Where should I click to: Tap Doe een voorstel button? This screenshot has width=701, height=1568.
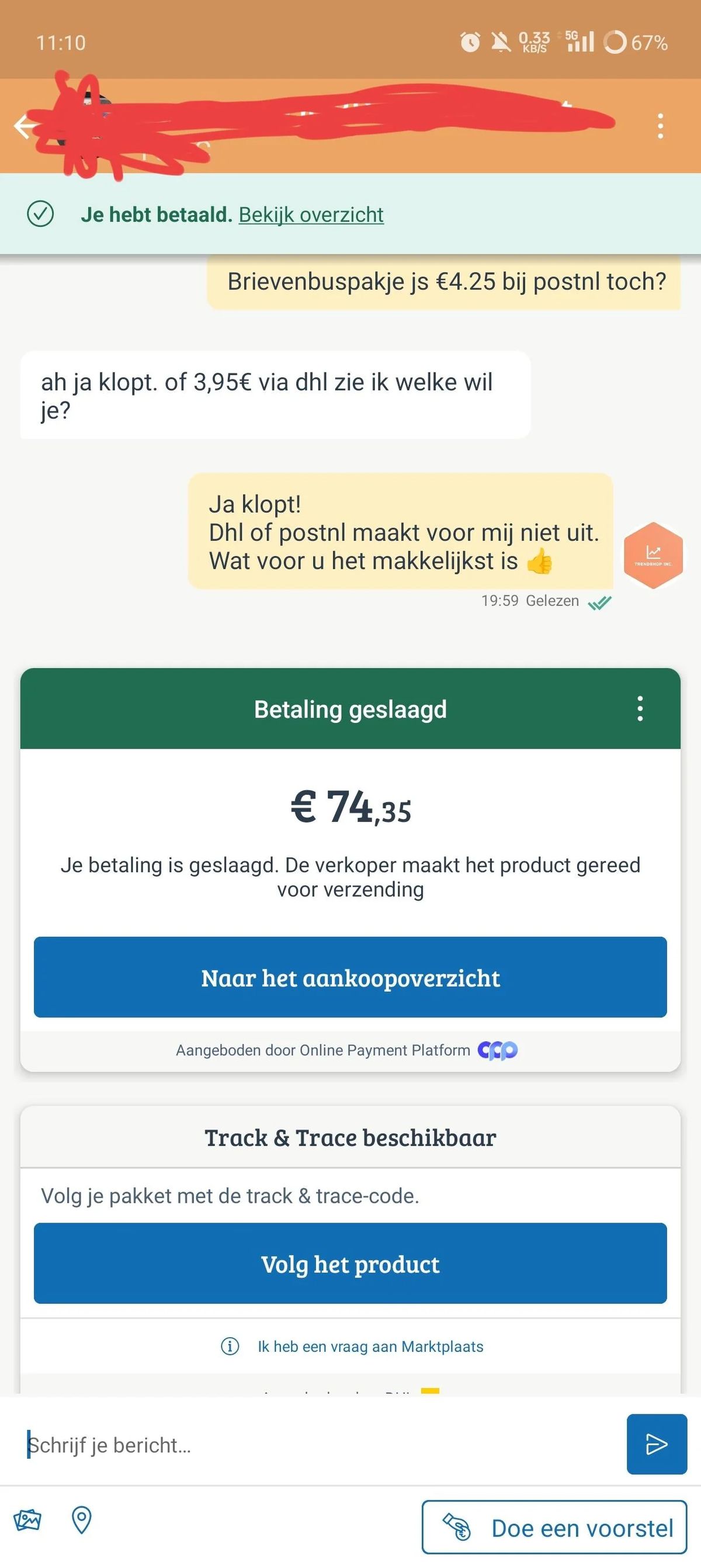554,1527
